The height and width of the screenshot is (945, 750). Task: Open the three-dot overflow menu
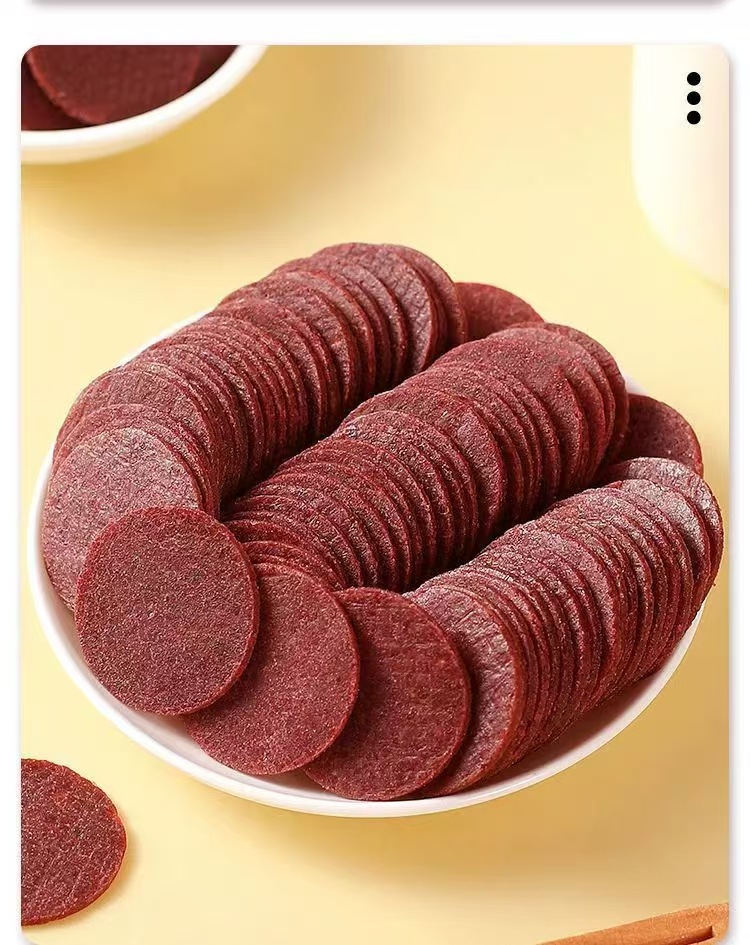(x=693, y=98)
